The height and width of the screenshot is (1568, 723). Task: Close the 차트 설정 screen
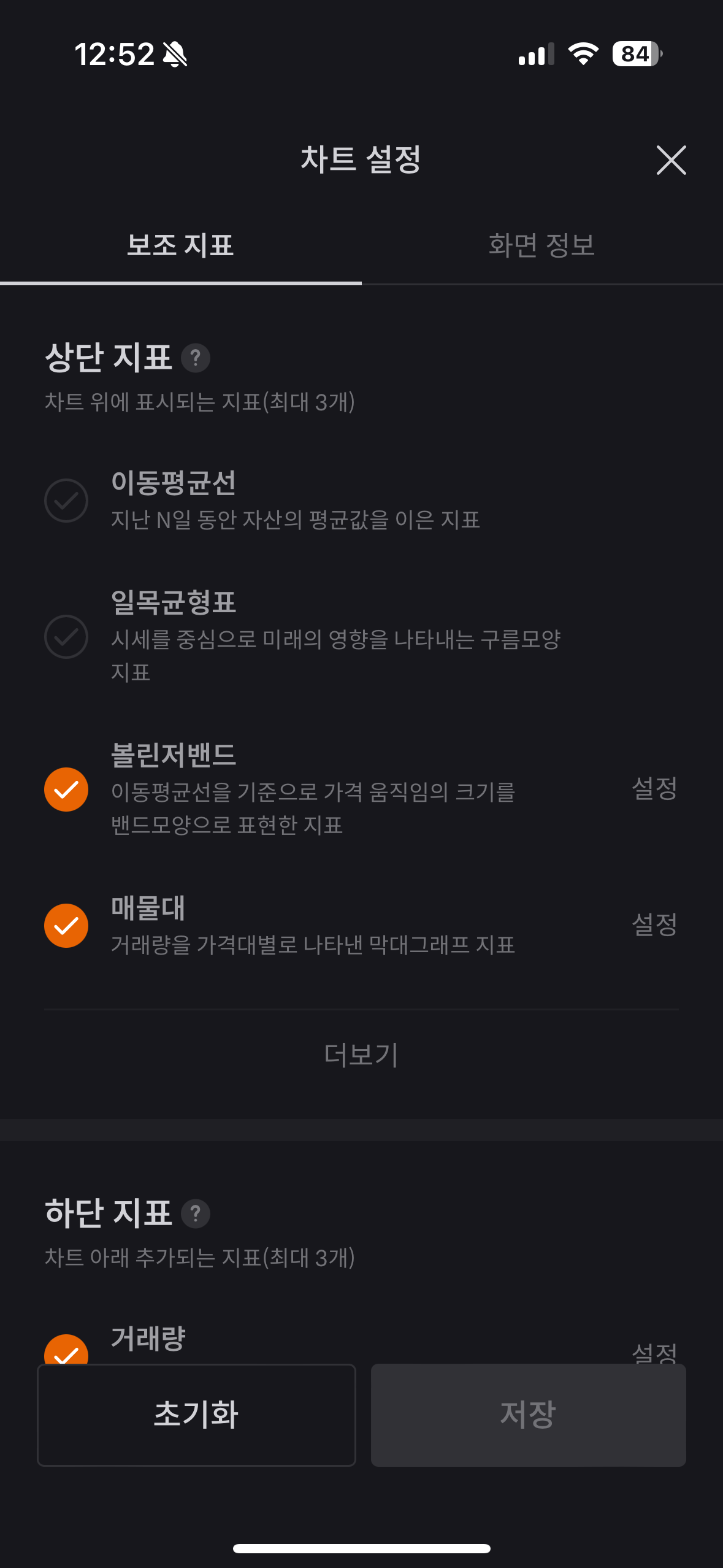click(x=671, y=160)
